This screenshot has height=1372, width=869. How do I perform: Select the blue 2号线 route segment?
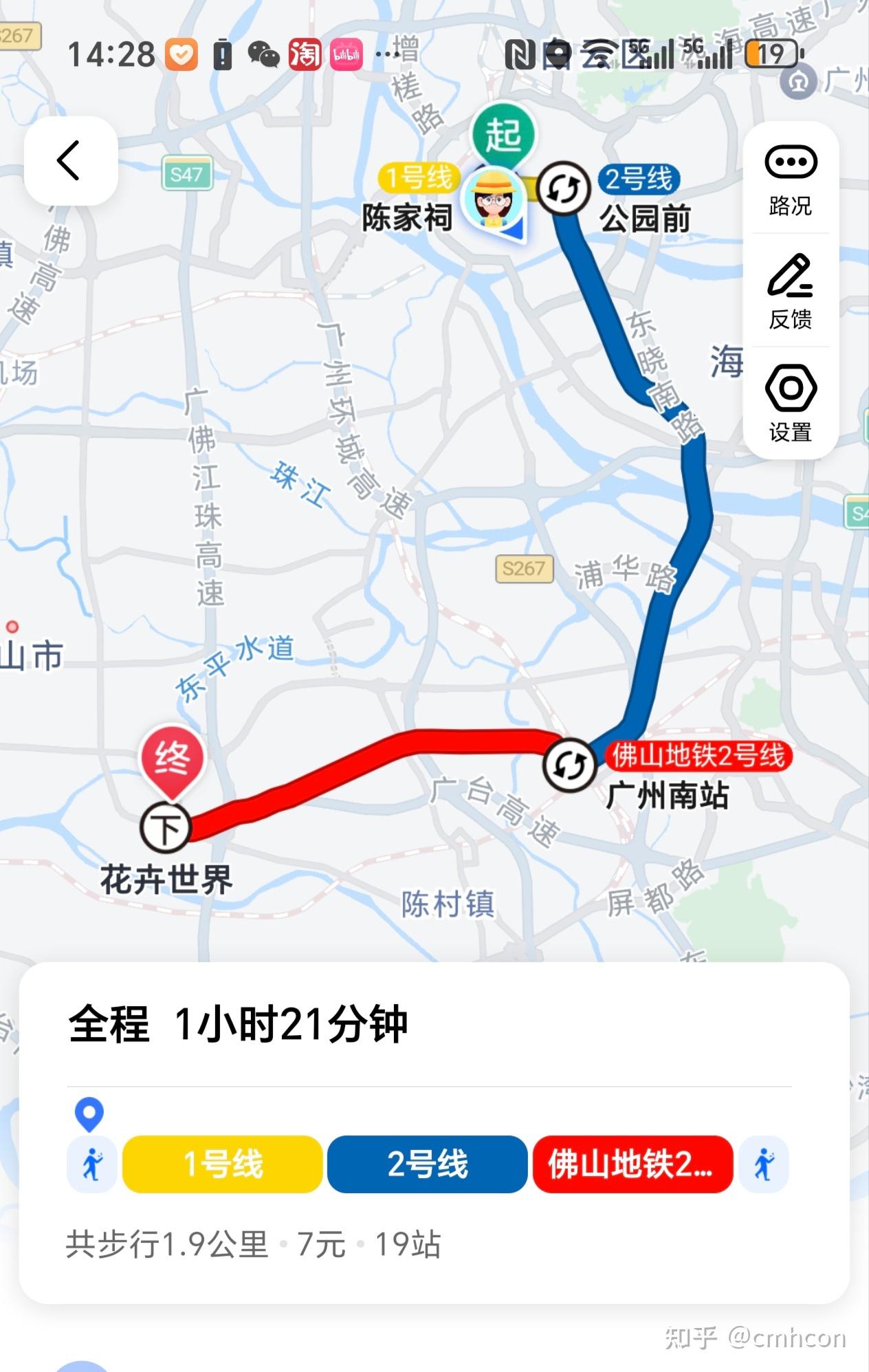(x=427, y=1164)
